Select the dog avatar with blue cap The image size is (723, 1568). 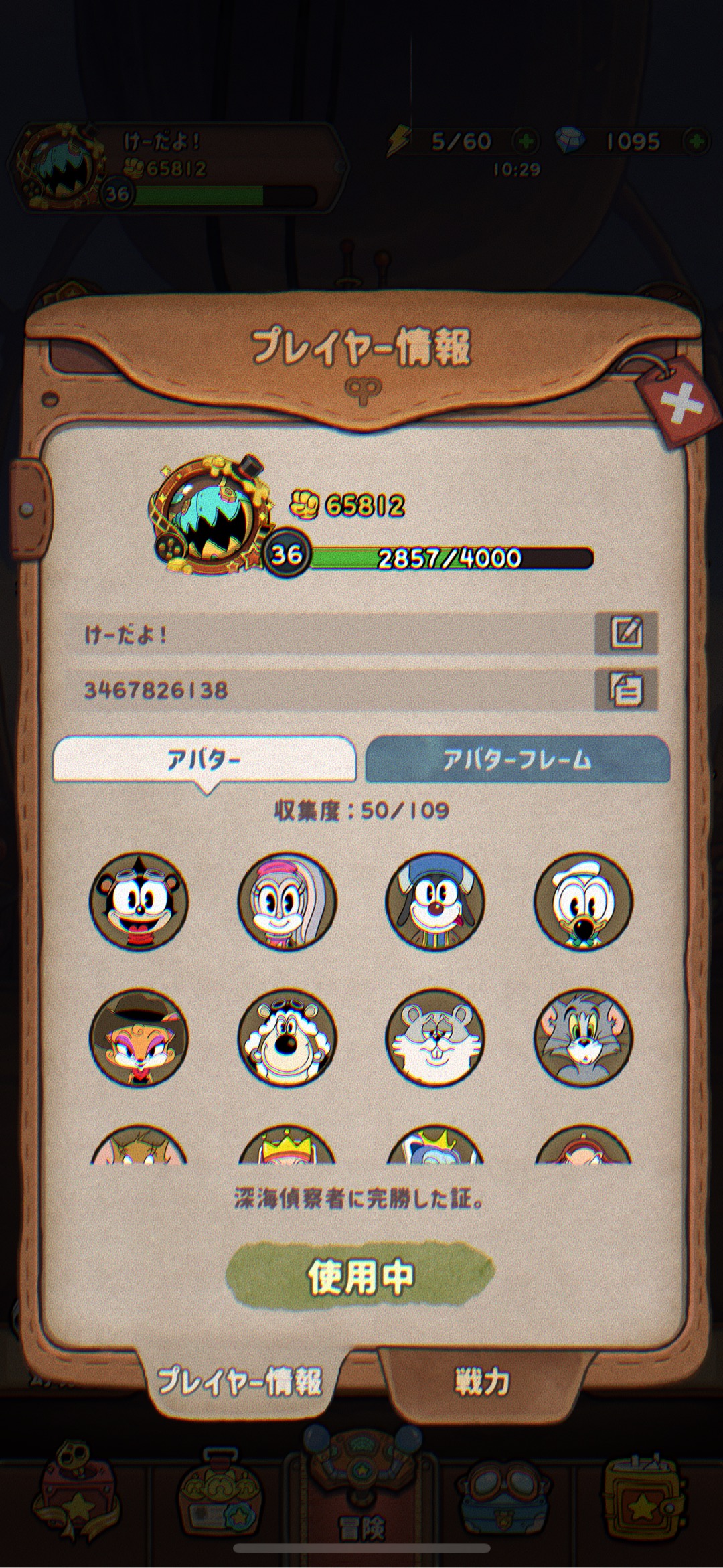tap(435, 902)
